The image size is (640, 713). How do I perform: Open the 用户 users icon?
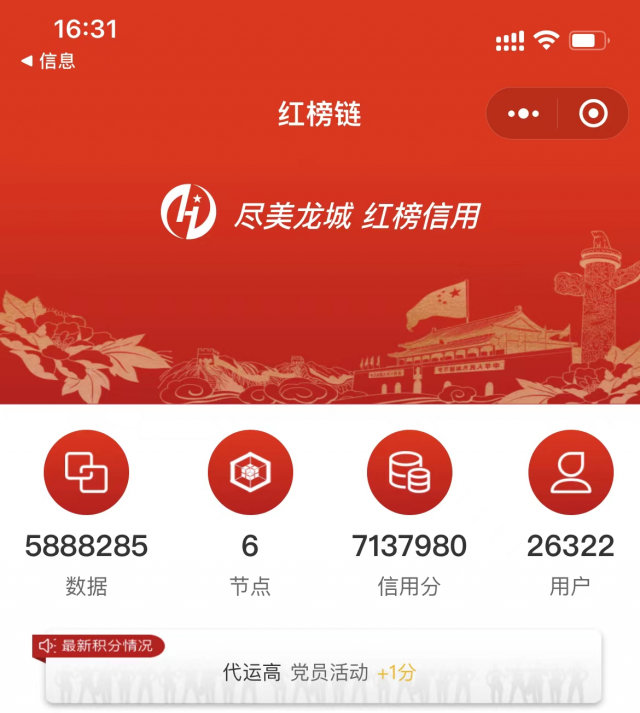click(x=570, y=472)
